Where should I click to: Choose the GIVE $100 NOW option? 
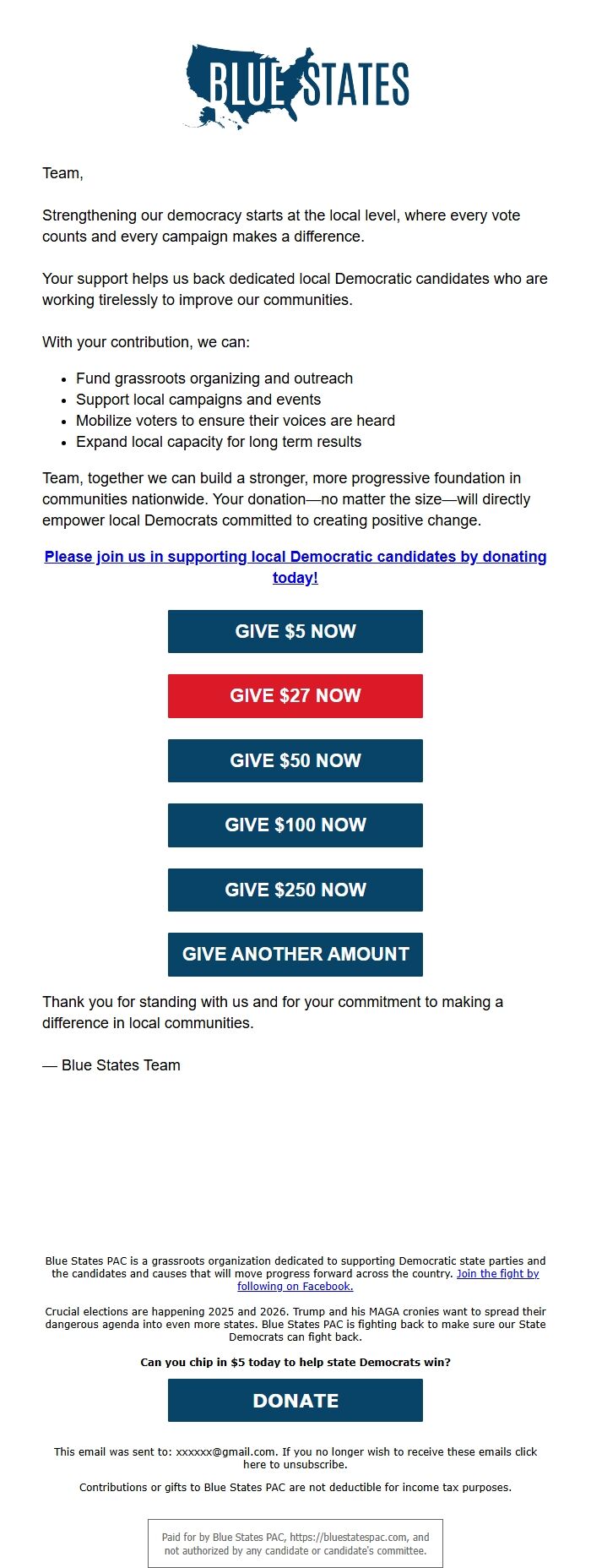tap(295, 825)
